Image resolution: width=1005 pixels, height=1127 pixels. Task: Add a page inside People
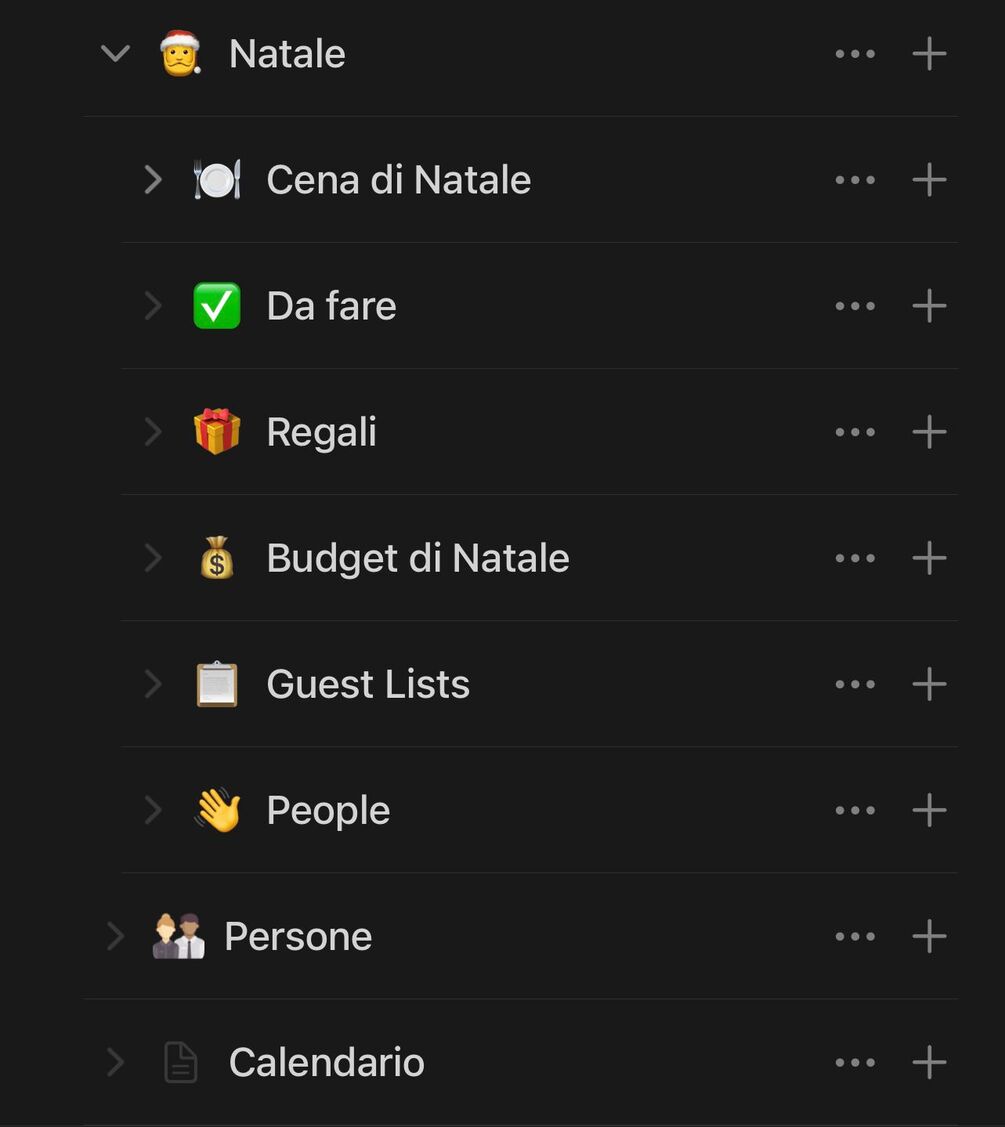tap(929, 810)
